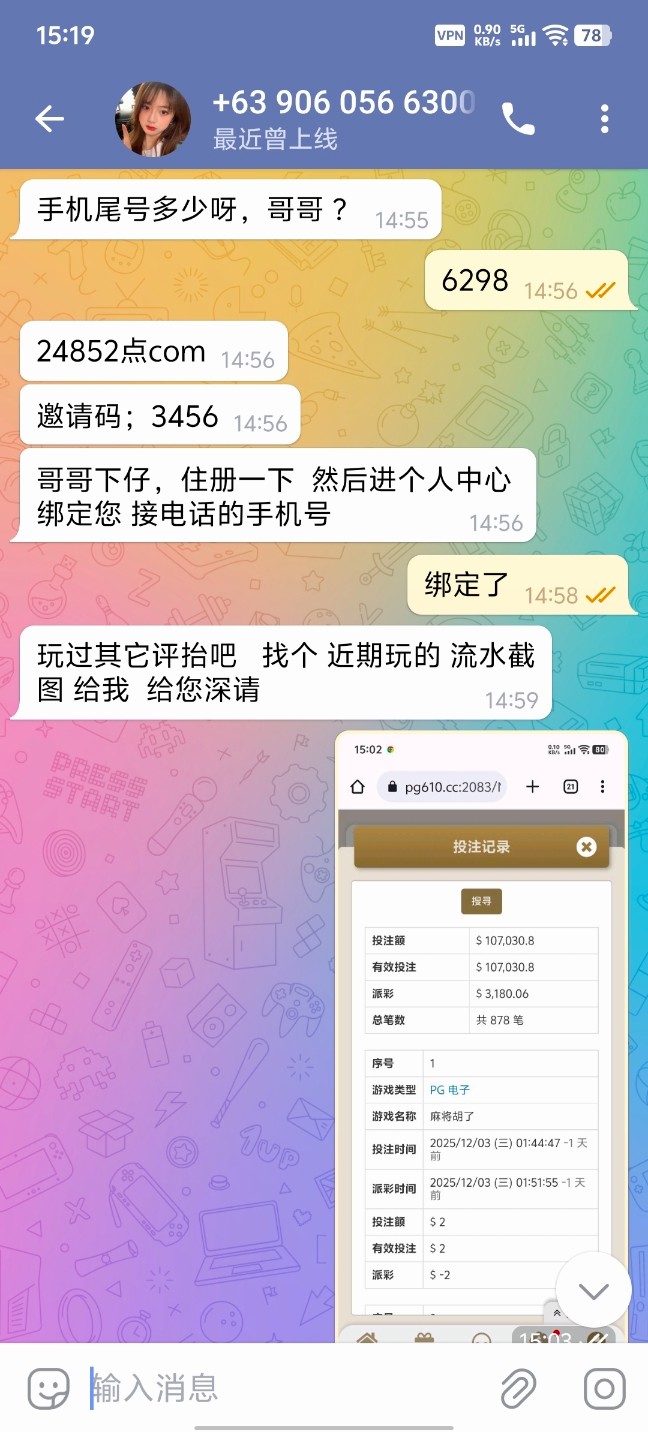Open the sticker and emoji panel
648x1432 pixels.
[x=48, y=1388]
